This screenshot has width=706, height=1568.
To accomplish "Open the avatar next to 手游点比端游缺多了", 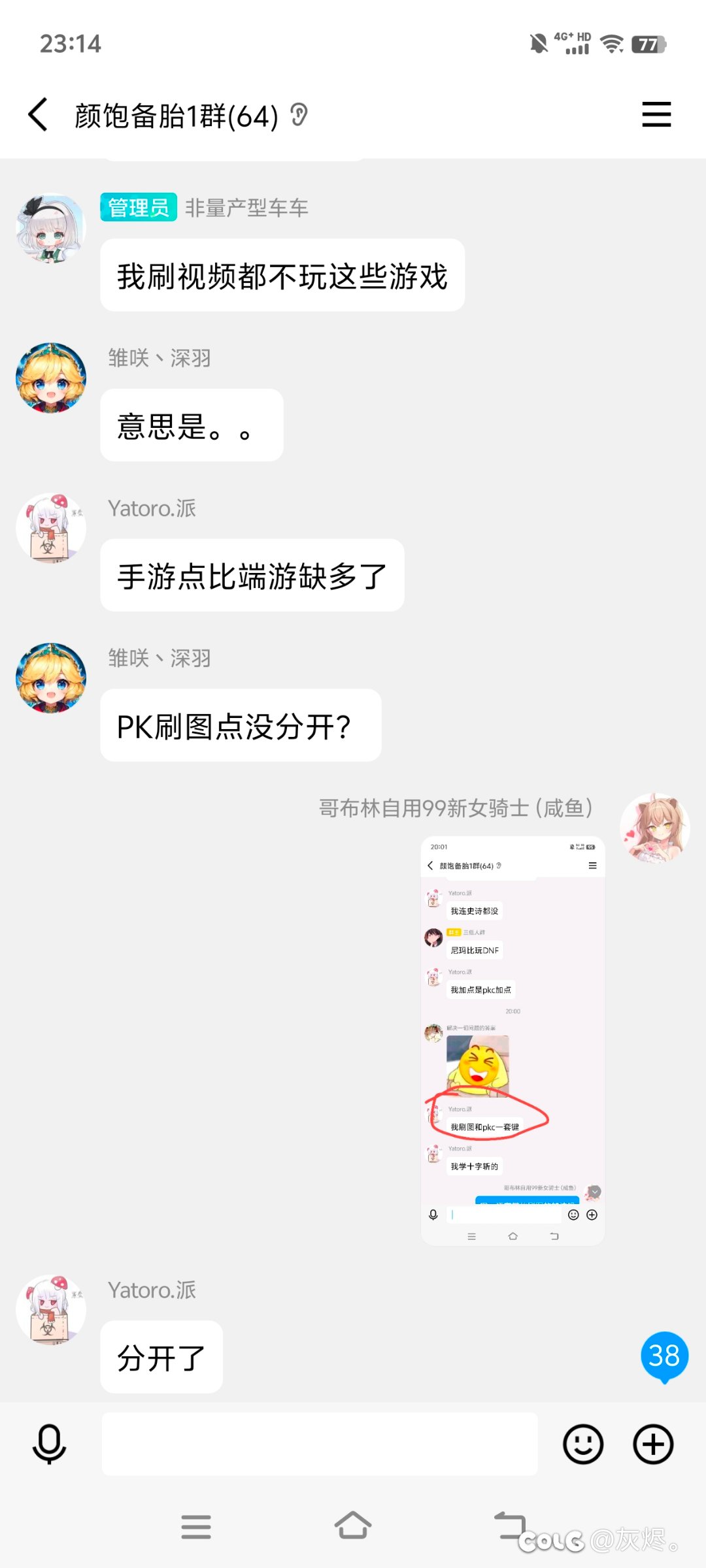I will (51, 528).
